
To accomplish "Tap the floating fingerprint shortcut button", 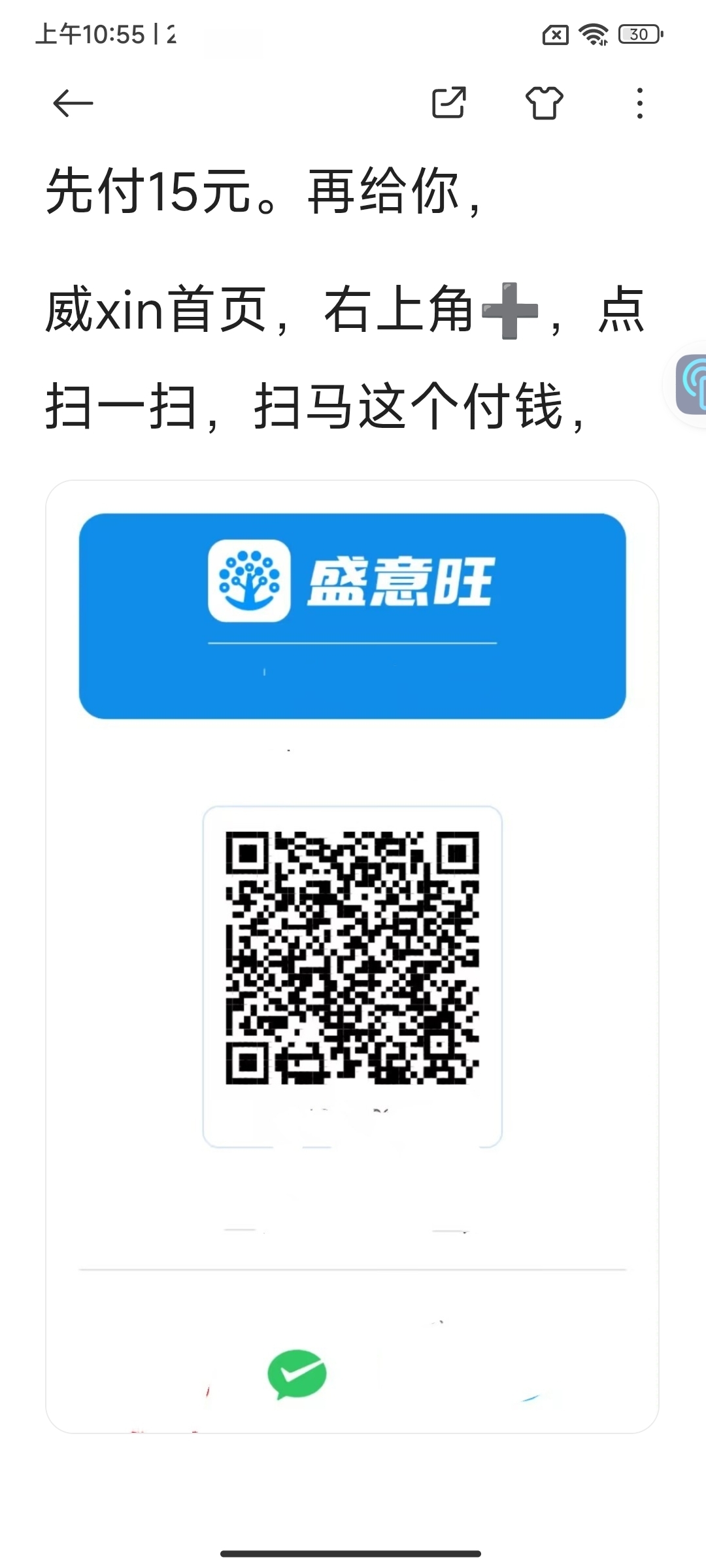I will (690, 384).
